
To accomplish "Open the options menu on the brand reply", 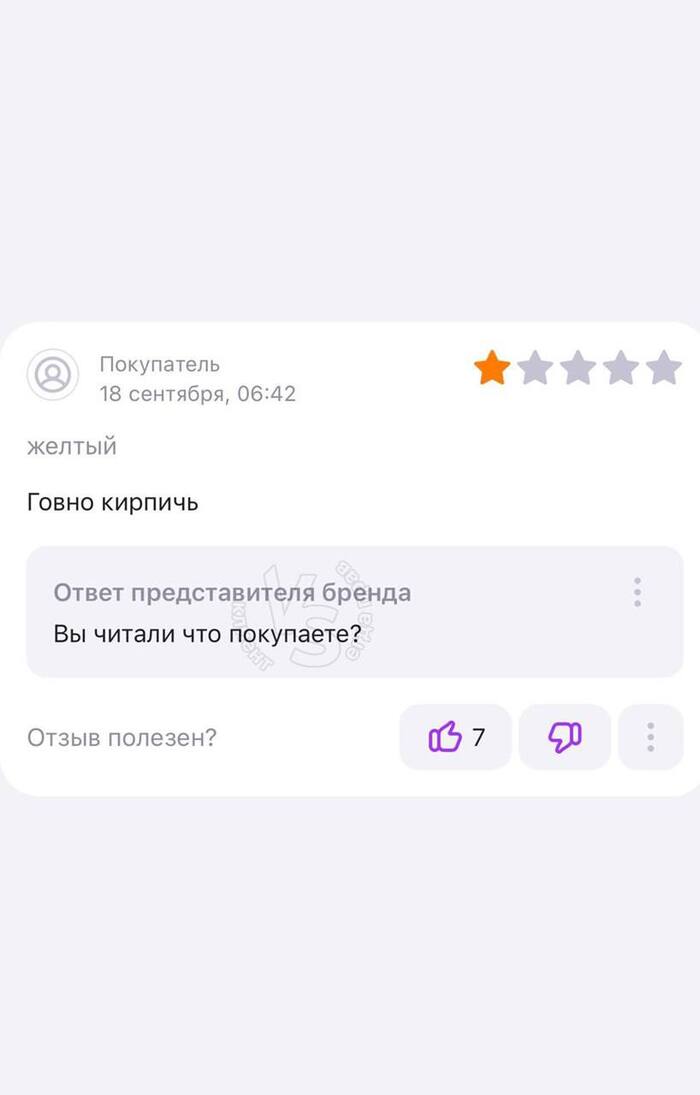I will point(637,592).
